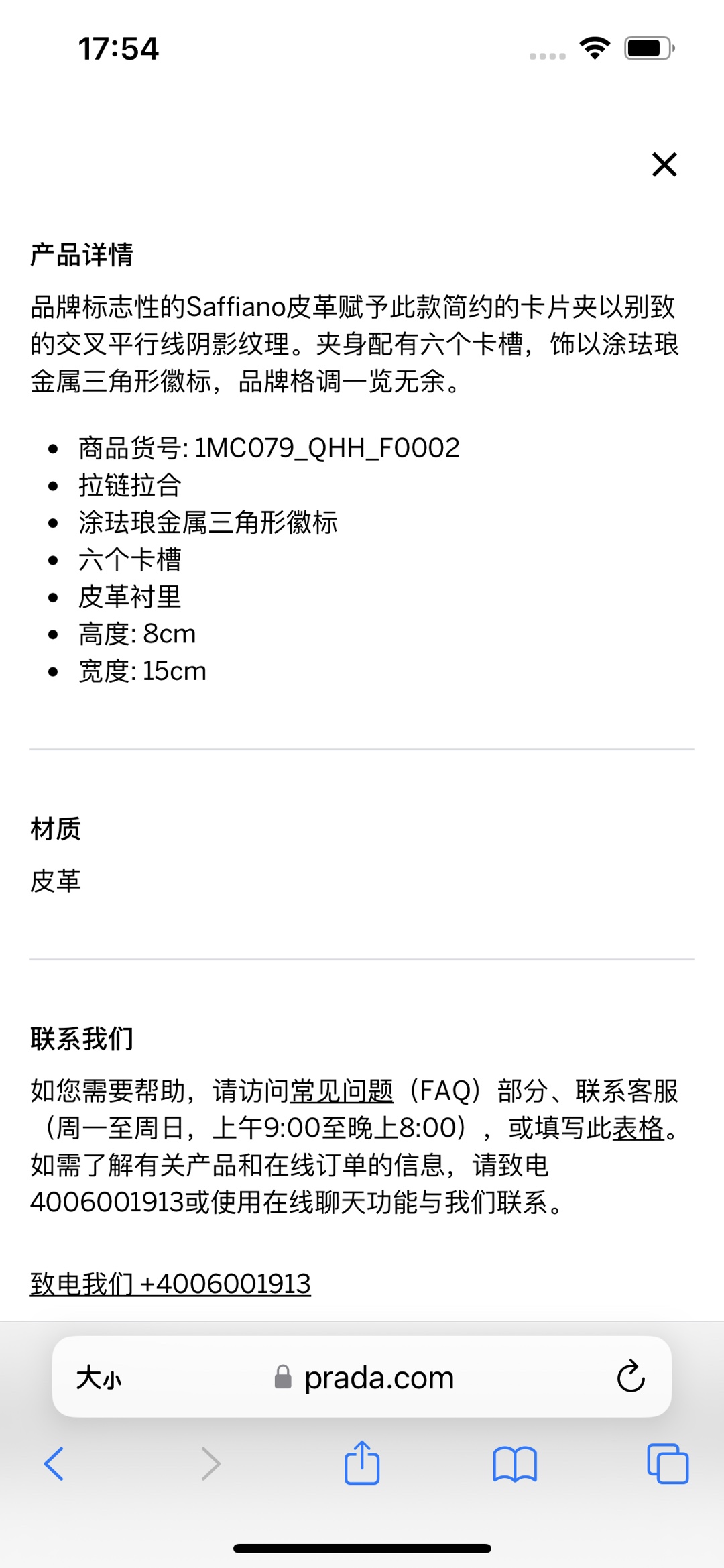Go back to the previous page

tap(54, 1463)
